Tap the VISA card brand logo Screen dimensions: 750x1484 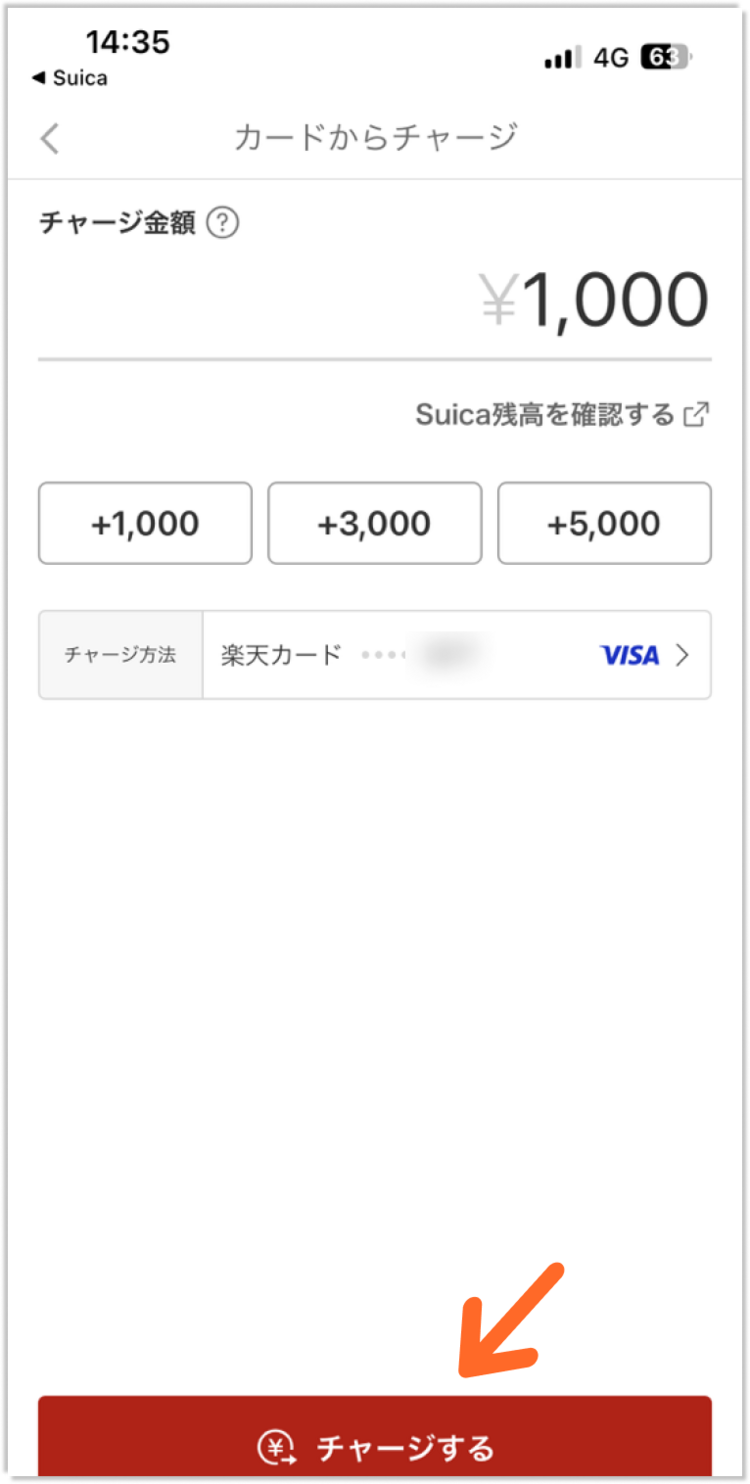(x=630, y=655)
